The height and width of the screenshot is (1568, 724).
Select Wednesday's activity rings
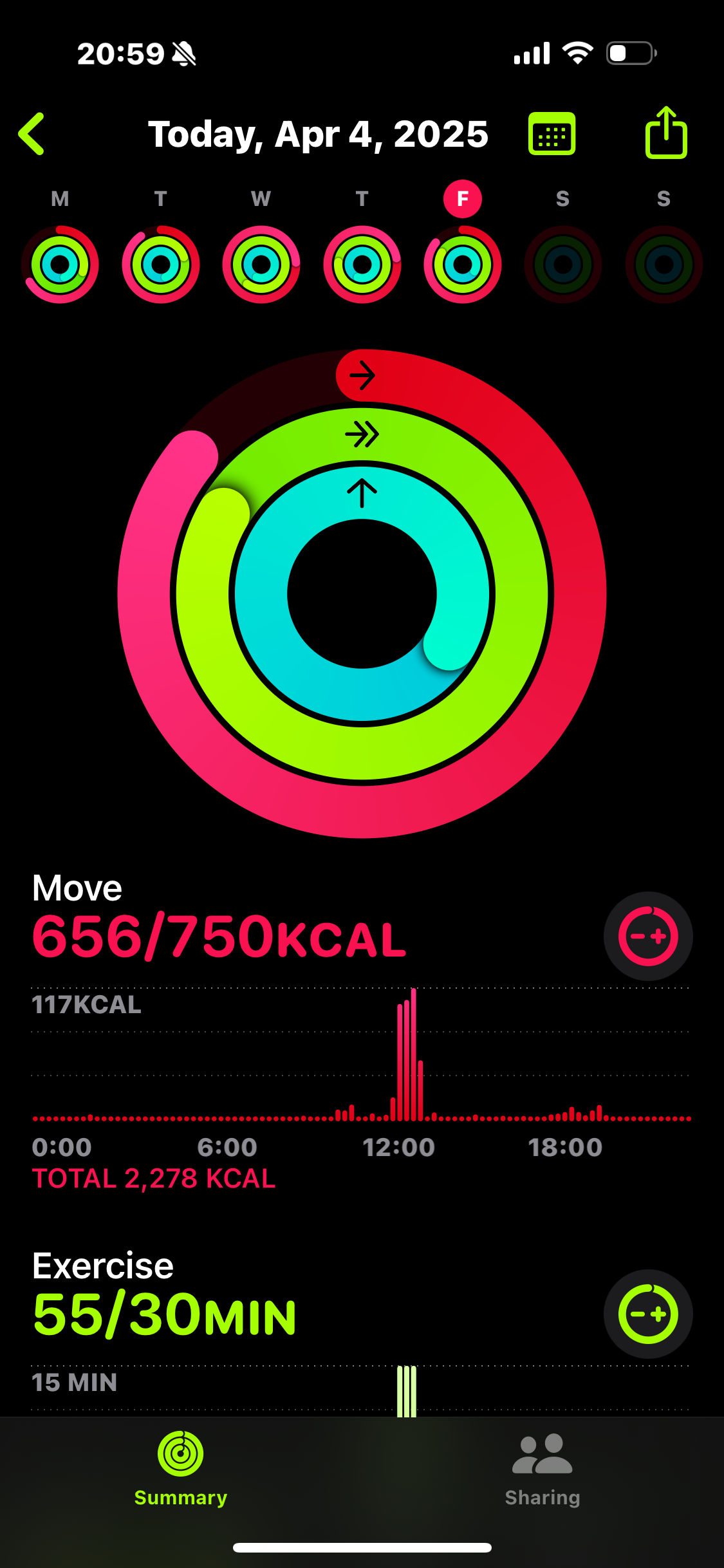(x=261, y=264)
